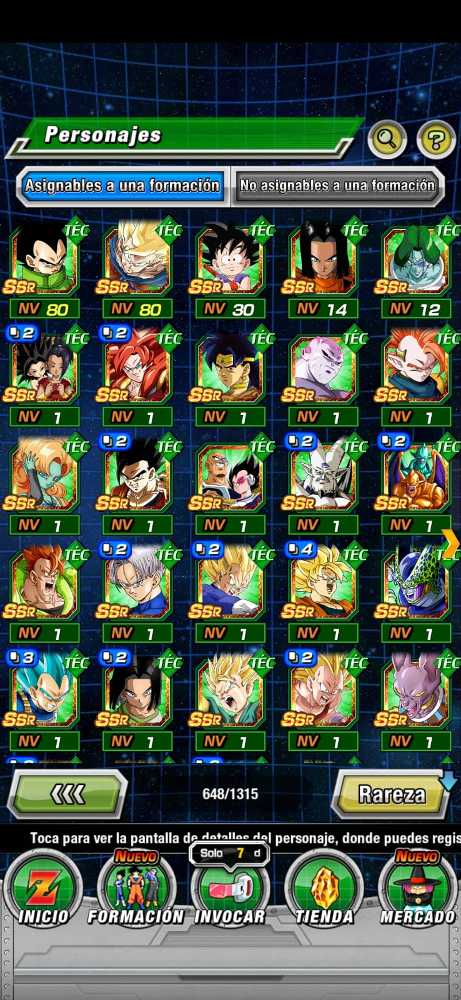Tap the orange next-page arrow

(451, 543)
